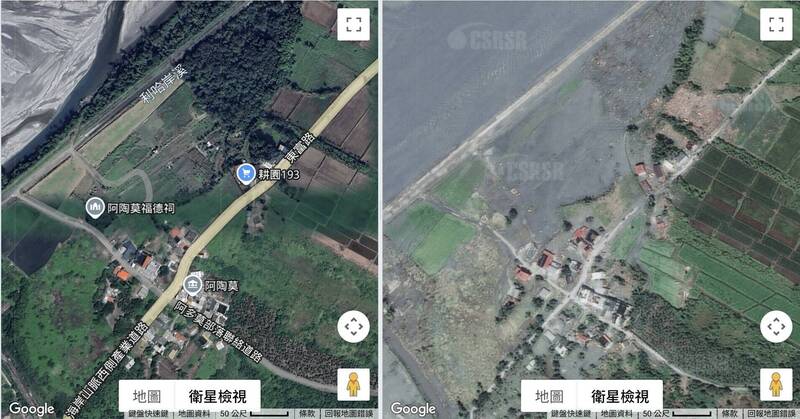Switch the right map to 地圖 view
Image resolution: width=800 pixels, height=419 pixels.
click(551, 396)
